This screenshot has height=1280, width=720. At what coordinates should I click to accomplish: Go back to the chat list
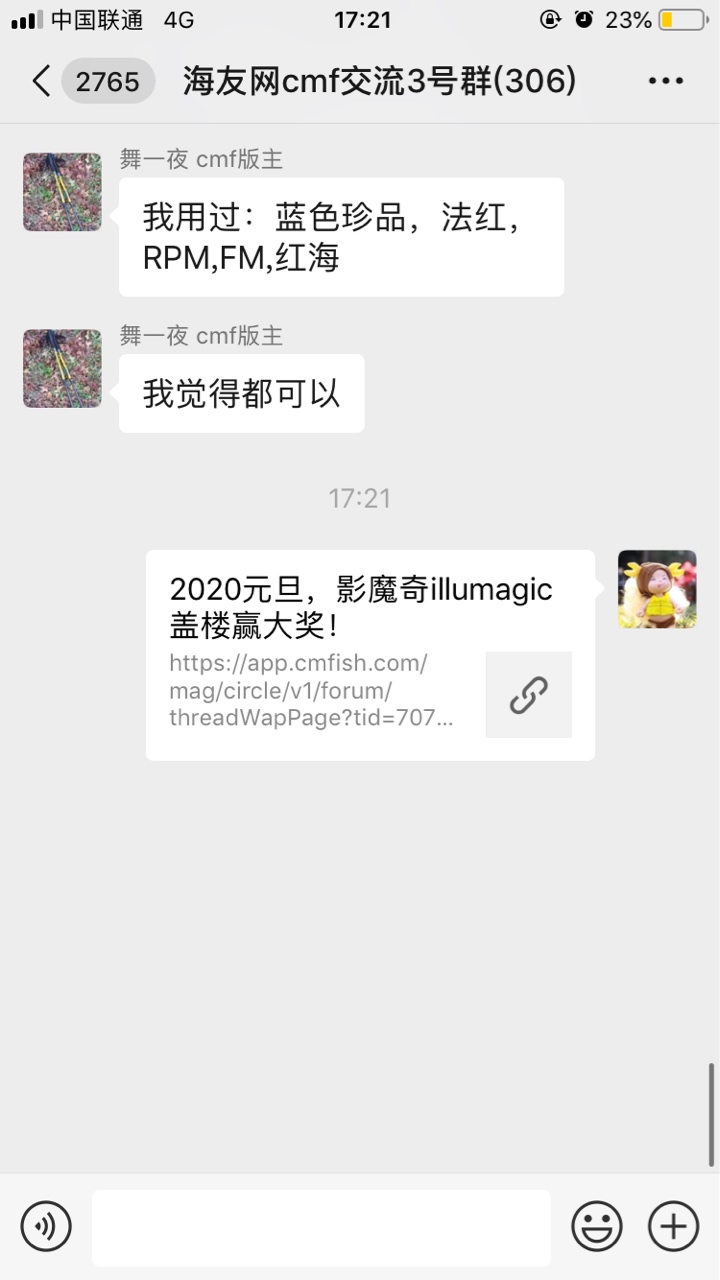click(x=42, y=81)
